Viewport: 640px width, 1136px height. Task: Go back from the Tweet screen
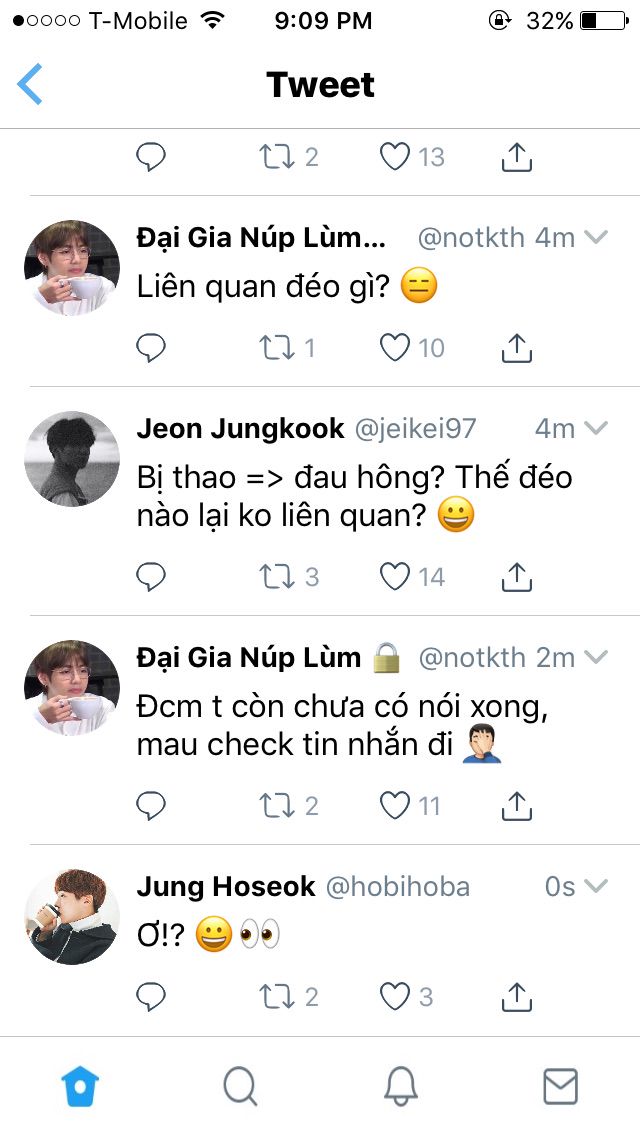coord(31,85)
